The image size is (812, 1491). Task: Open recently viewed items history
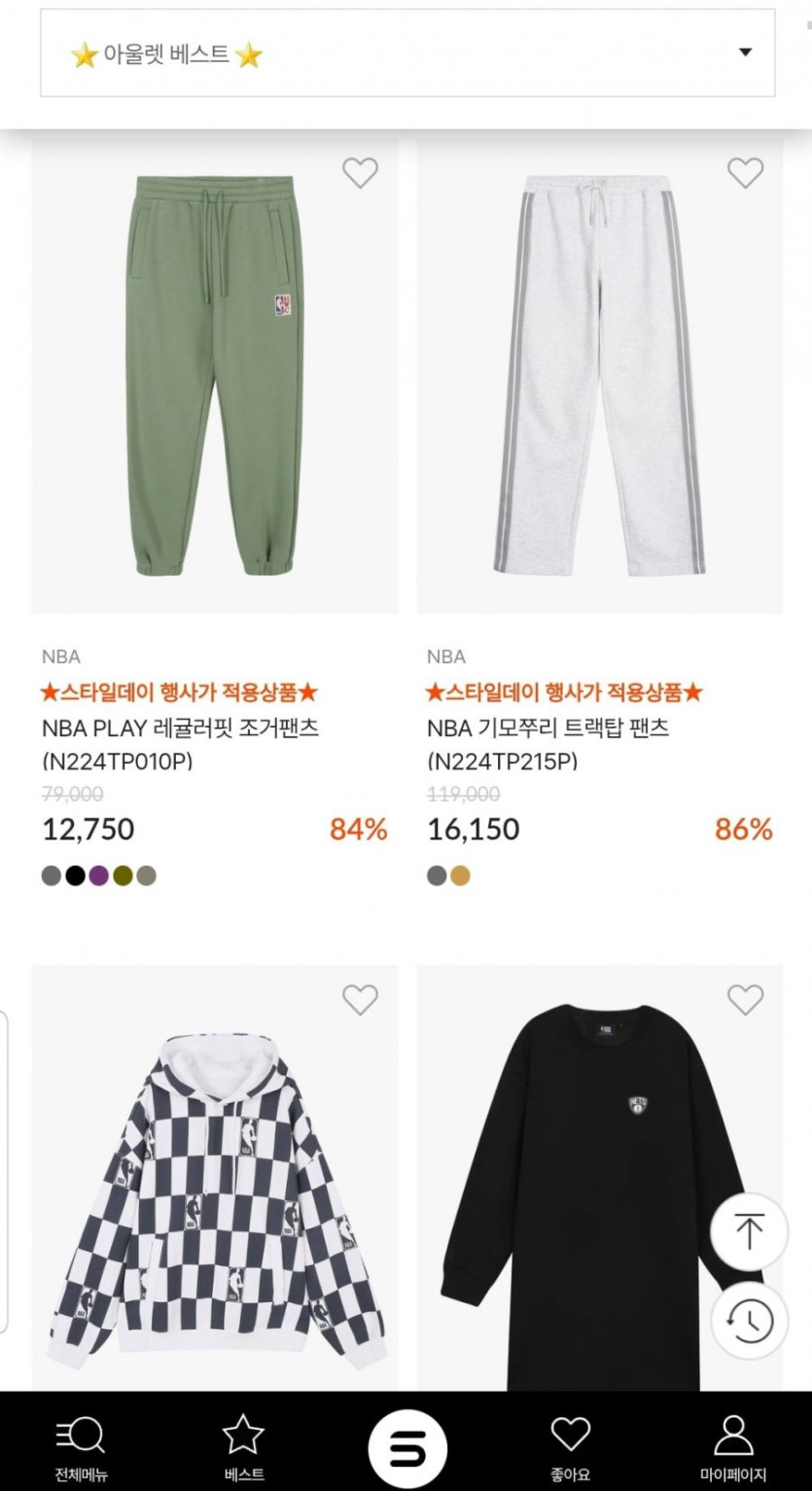(x=749, y=1321)
